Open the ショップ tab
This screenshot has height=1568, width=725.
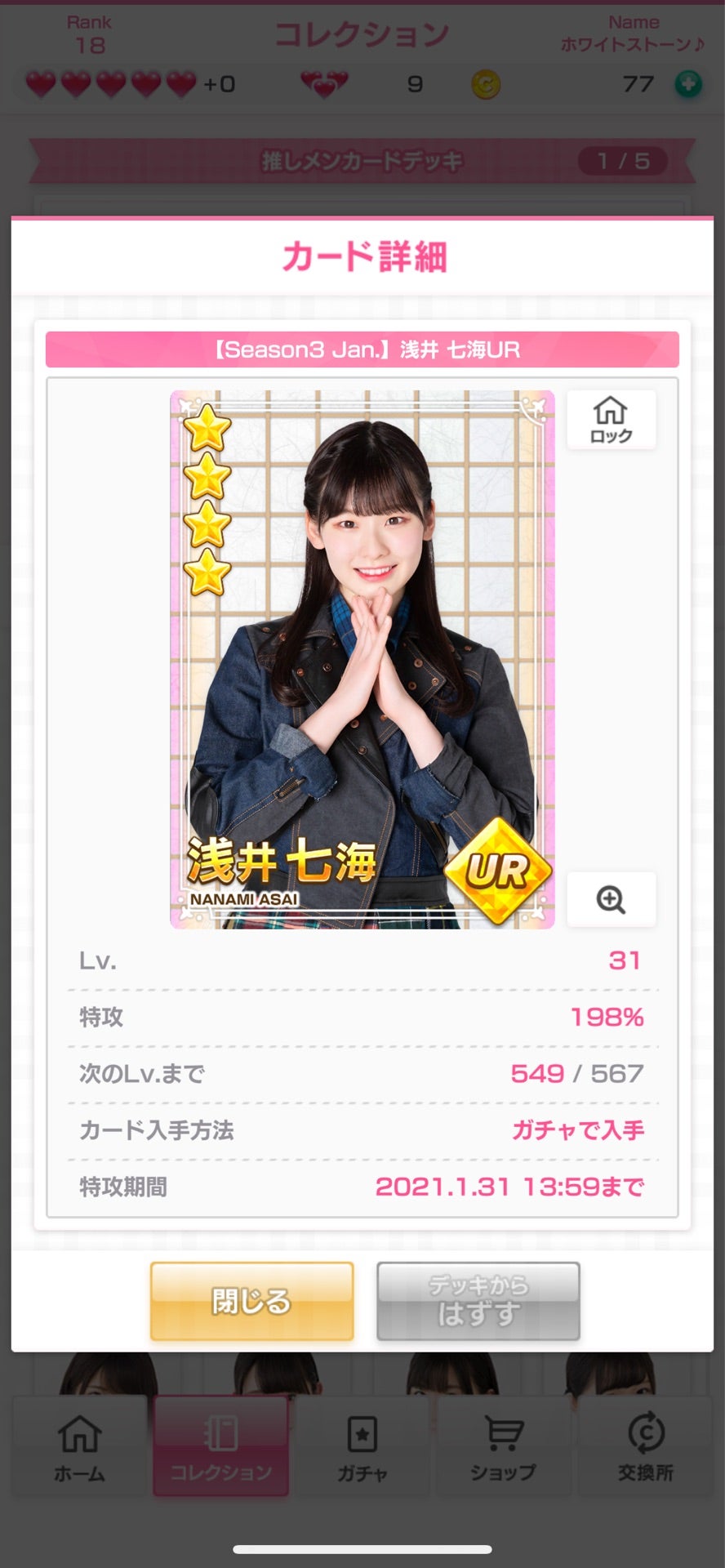(x=503, y=1448)
